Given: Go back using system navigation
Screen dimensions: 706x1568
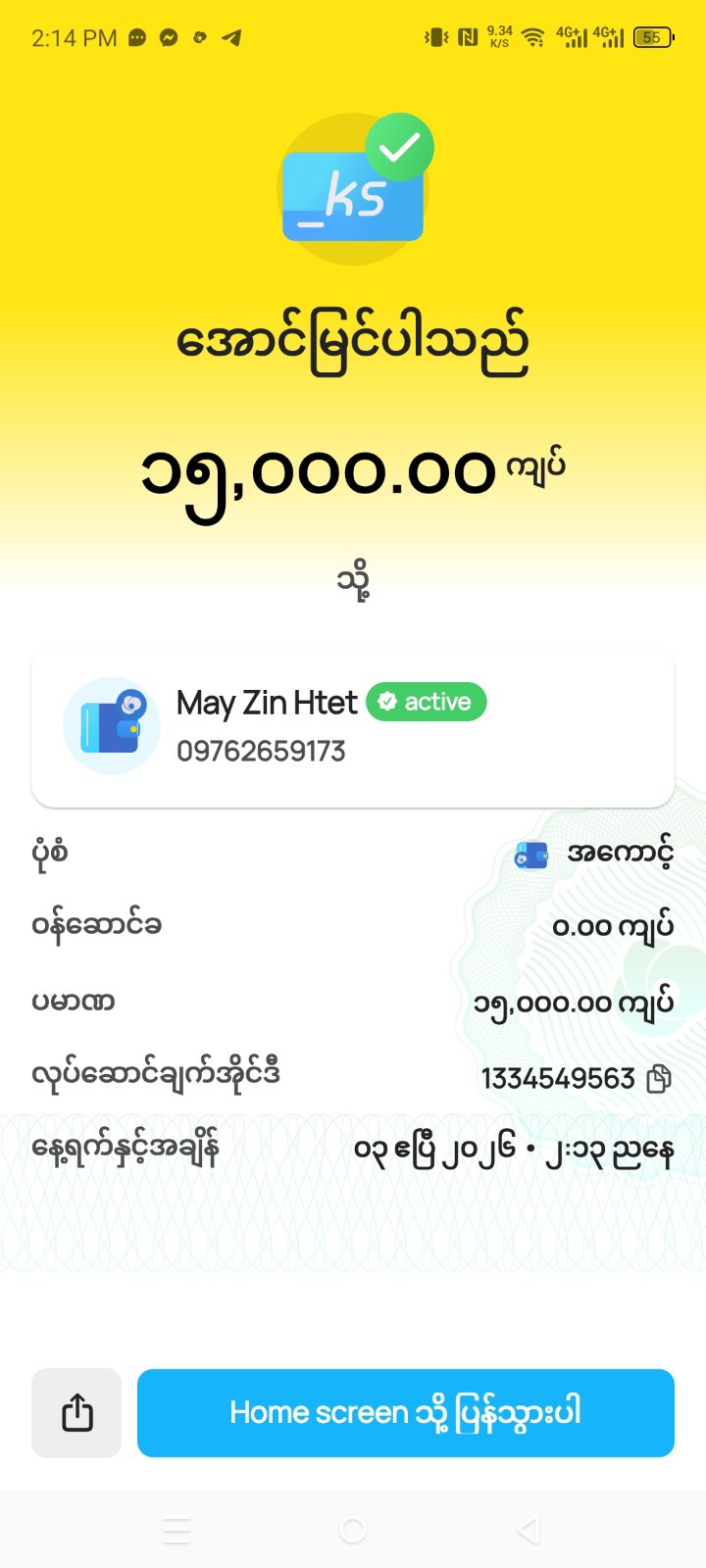Looking at the screenshot, I should [529, 1530].
